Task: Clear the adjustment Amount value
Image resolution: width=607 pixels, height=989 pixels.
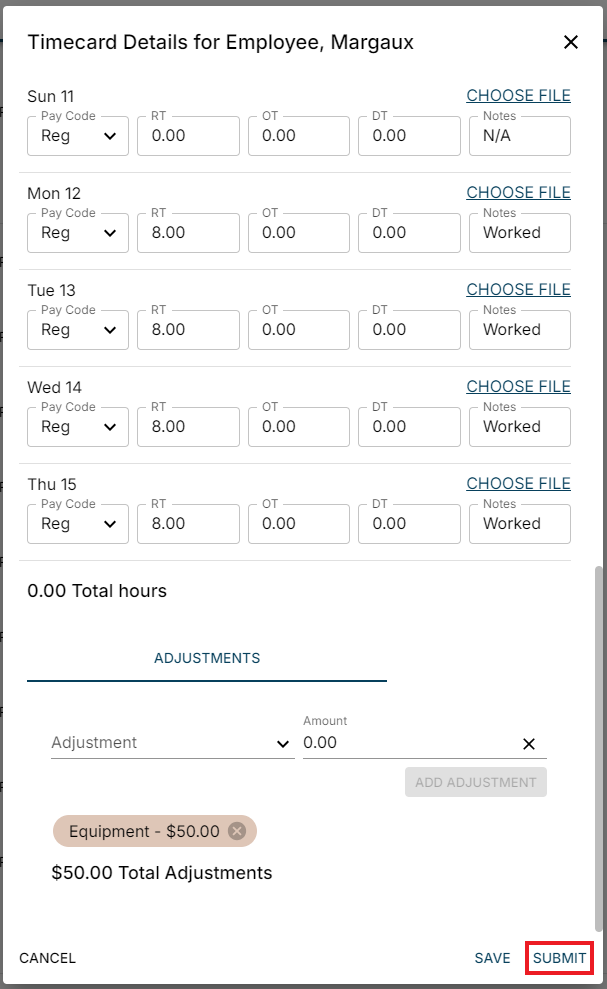Action: 529,744
